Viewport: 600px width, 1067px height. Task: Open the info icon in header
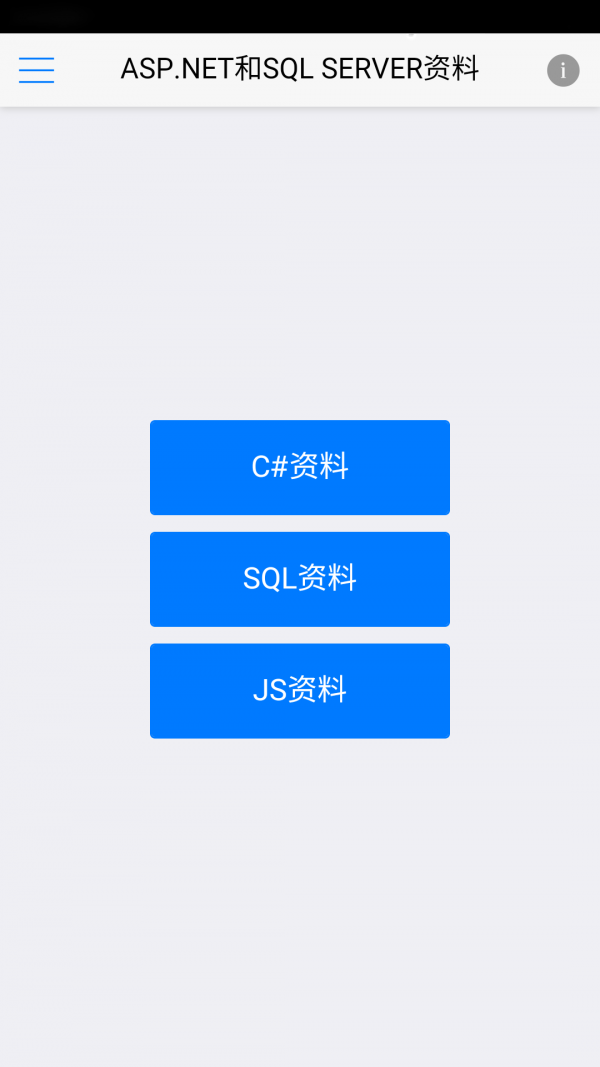point(563,70)
